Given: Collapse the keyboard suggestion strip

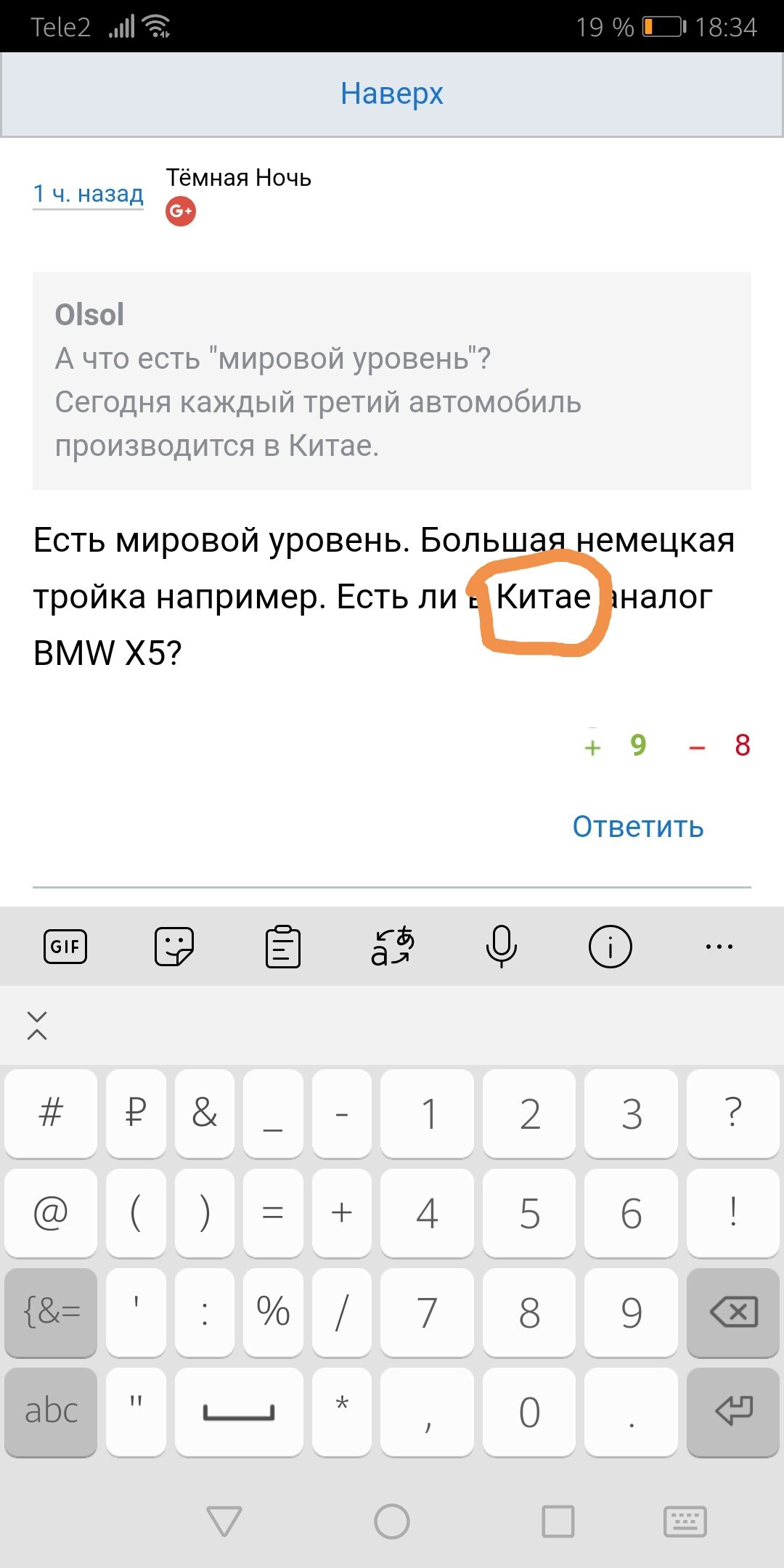Looking at the screenshot, I should (x=37, y=1025).
